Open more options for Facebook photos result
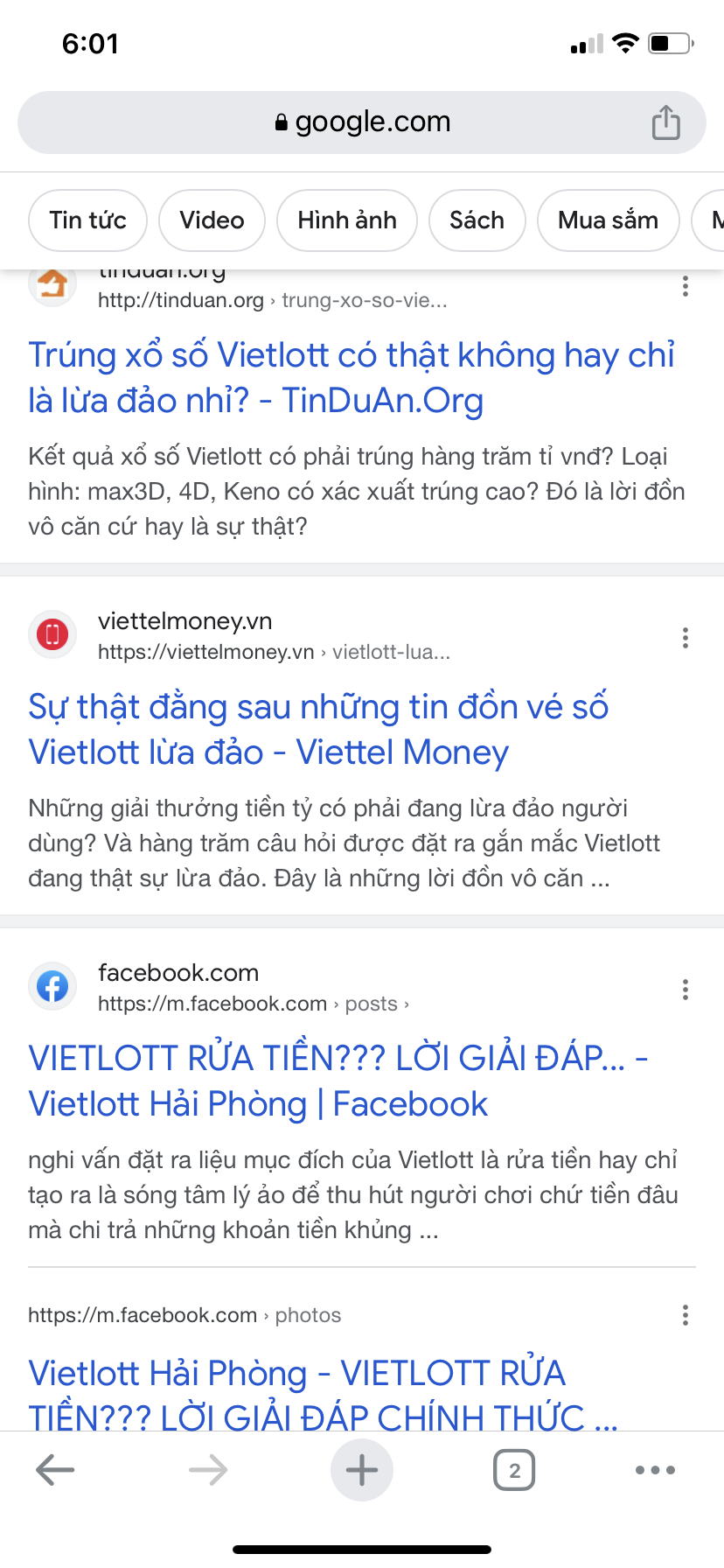The image size is (724, 1568). [x=686, y=1315]
